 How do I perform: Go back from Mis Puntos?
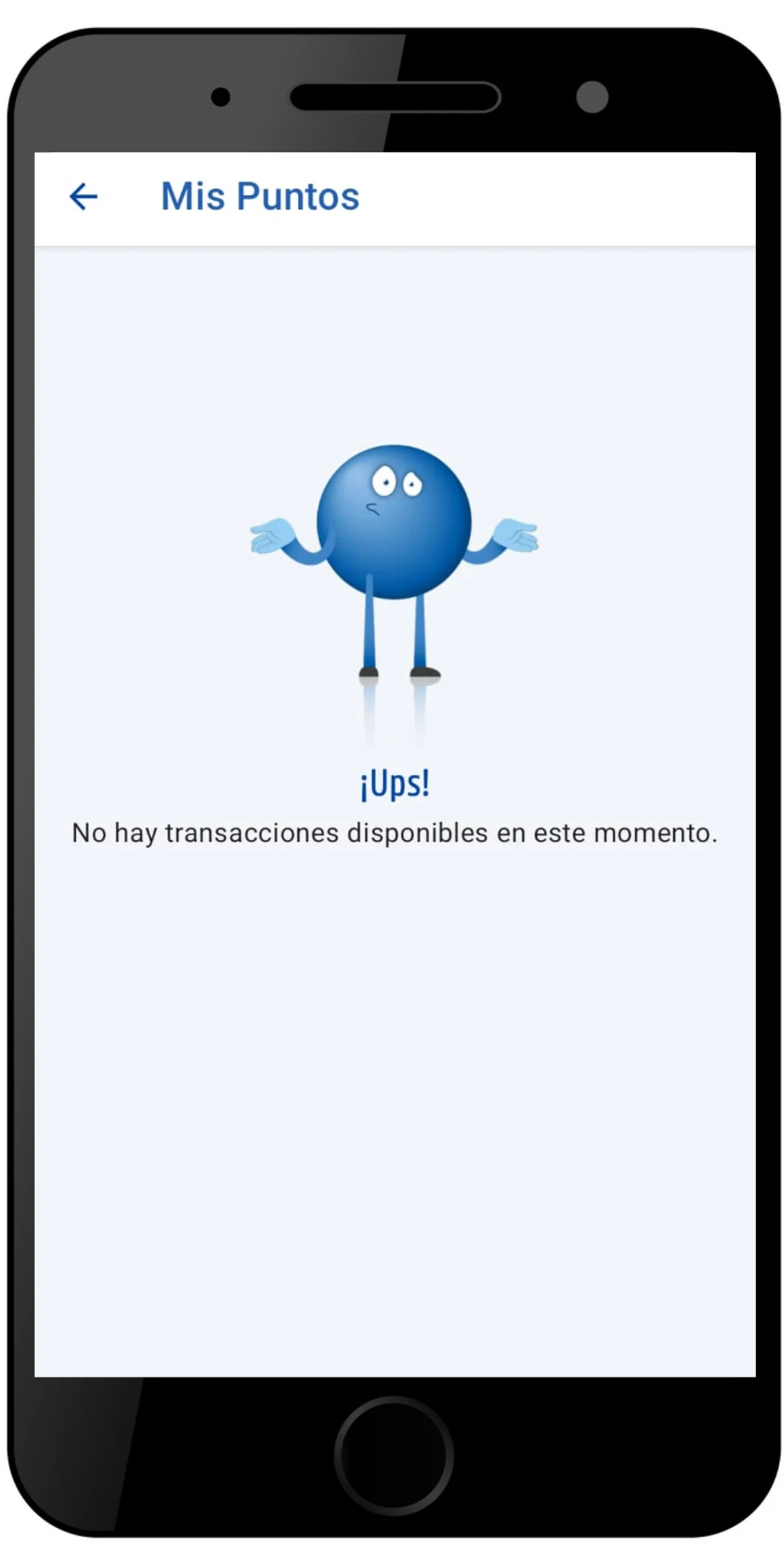[x=83, y=196]
